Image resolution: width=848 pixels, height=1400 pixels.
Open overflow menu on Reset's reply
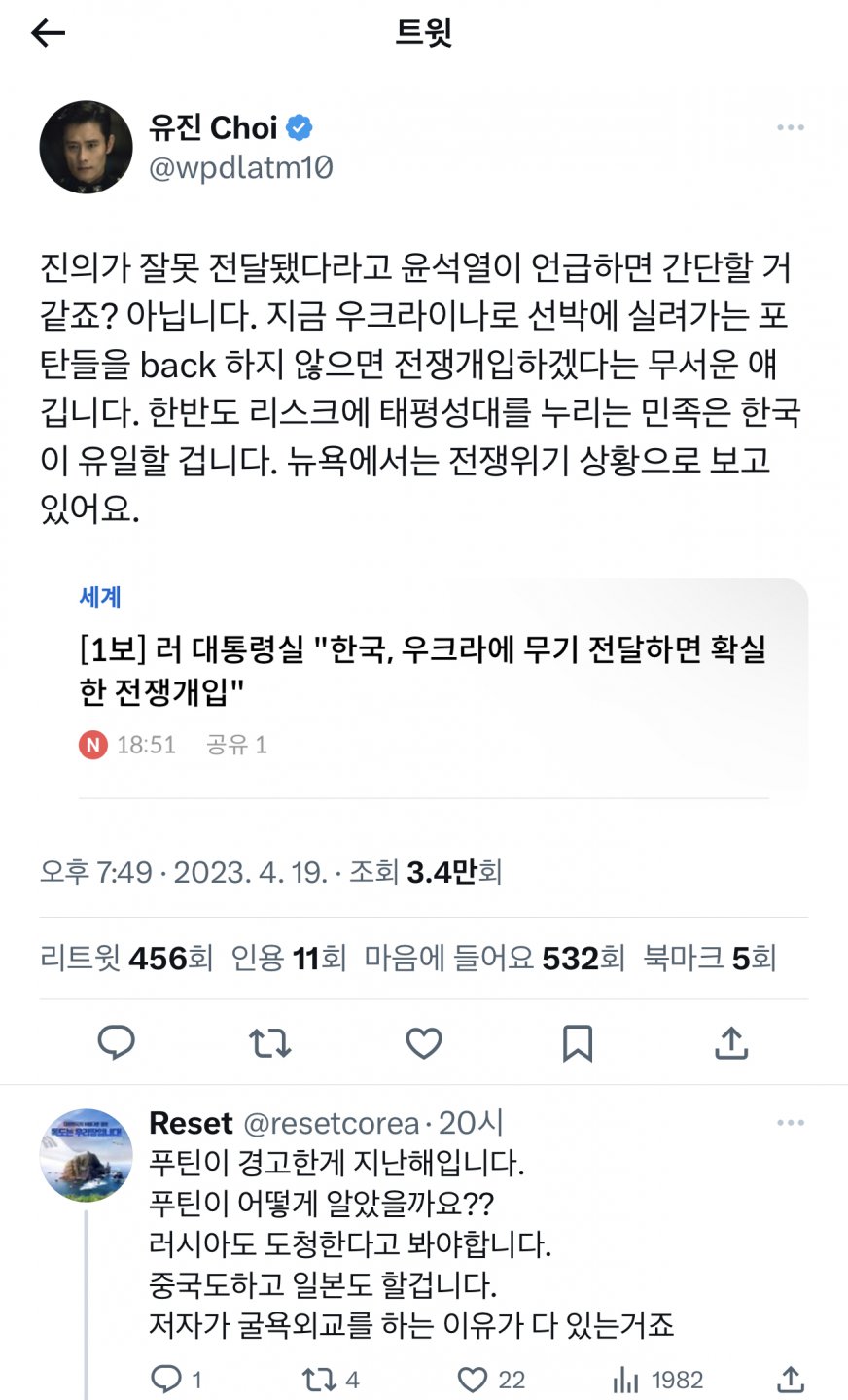pos(790,1123)
